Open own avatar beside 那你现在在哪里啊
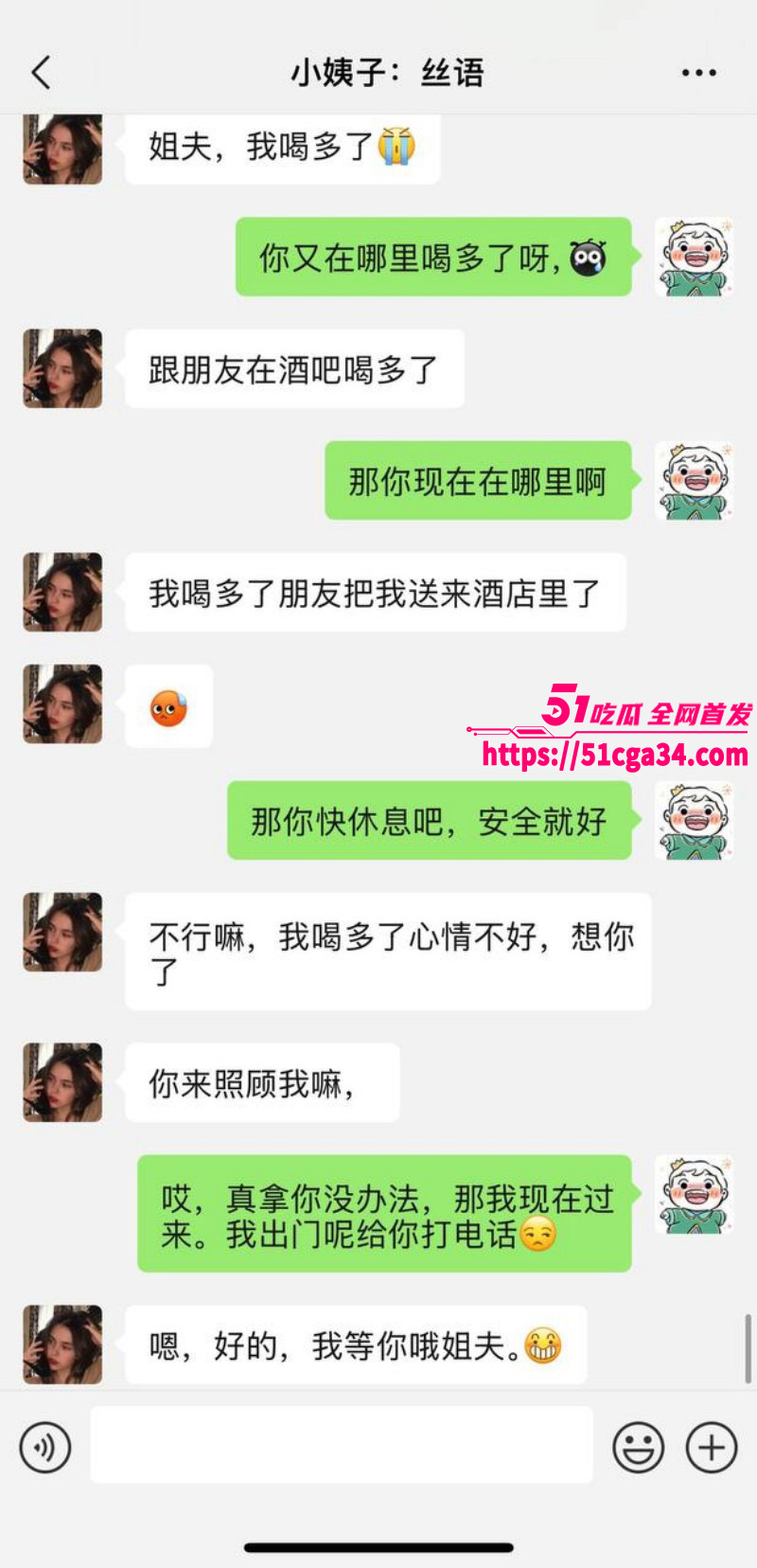 tap(694, 480)
